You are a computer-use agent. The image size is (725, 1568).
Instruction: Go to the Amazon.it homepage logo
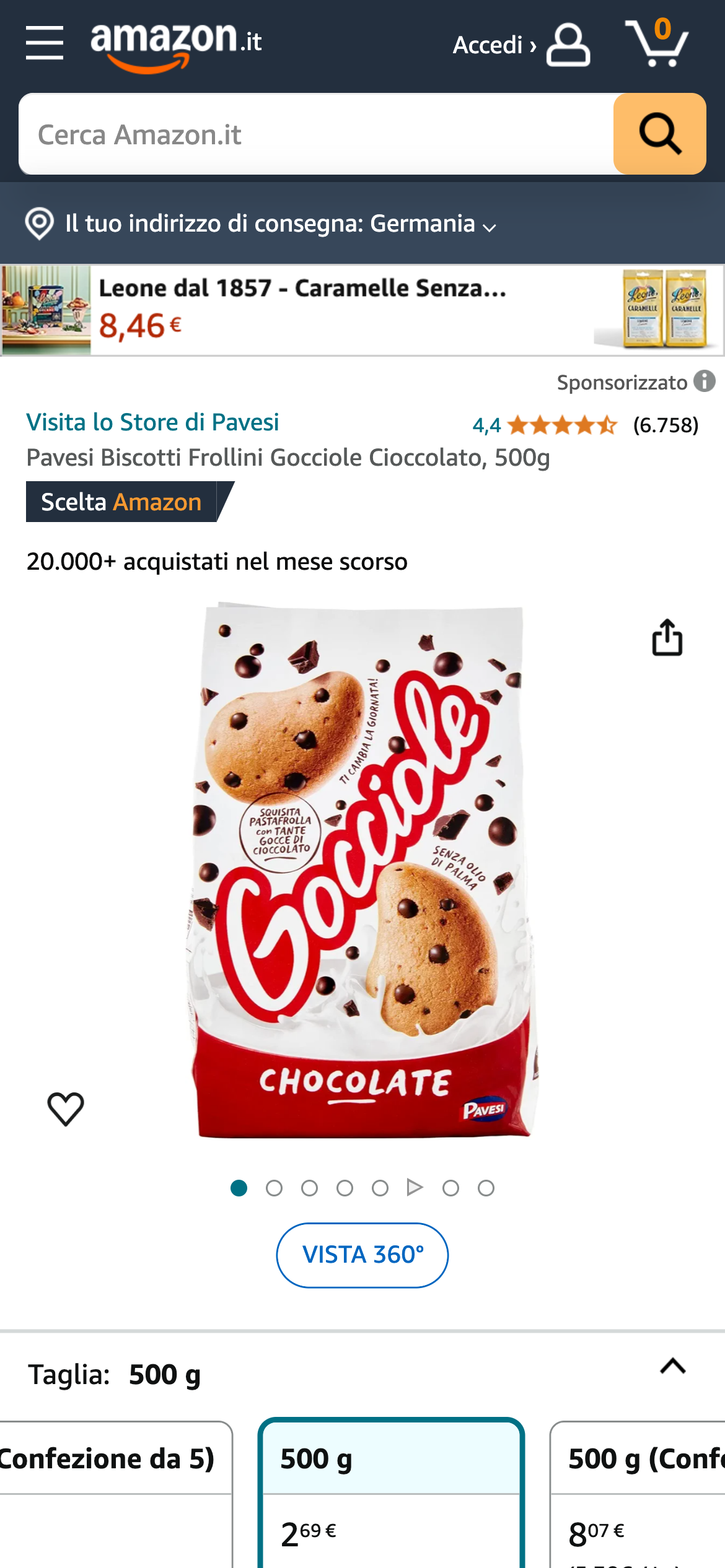coord(176,45)
